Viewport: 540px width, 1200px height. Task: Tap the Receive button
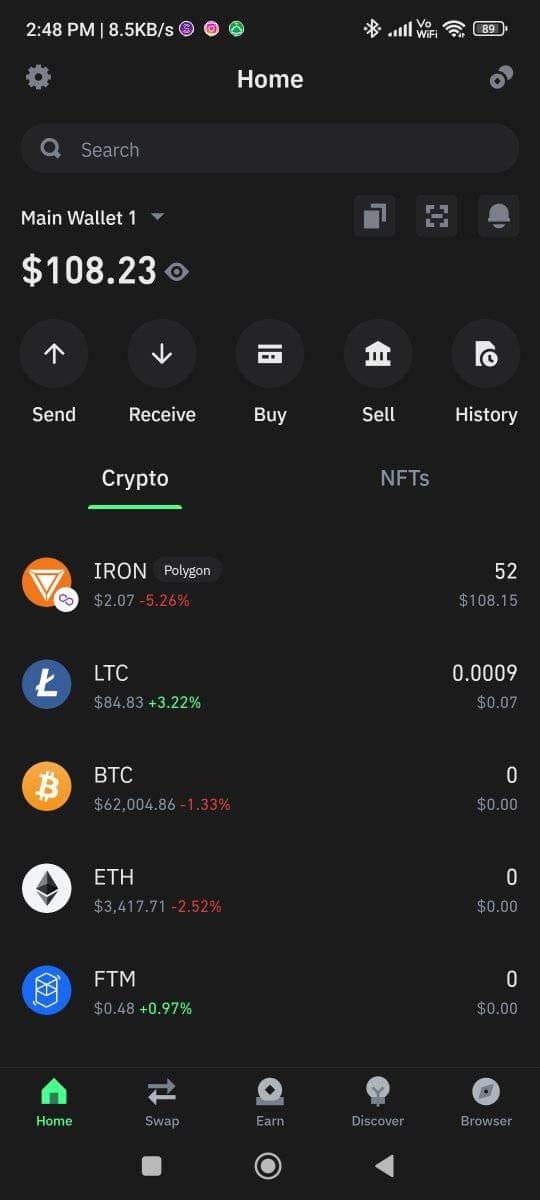click(162, 372)
